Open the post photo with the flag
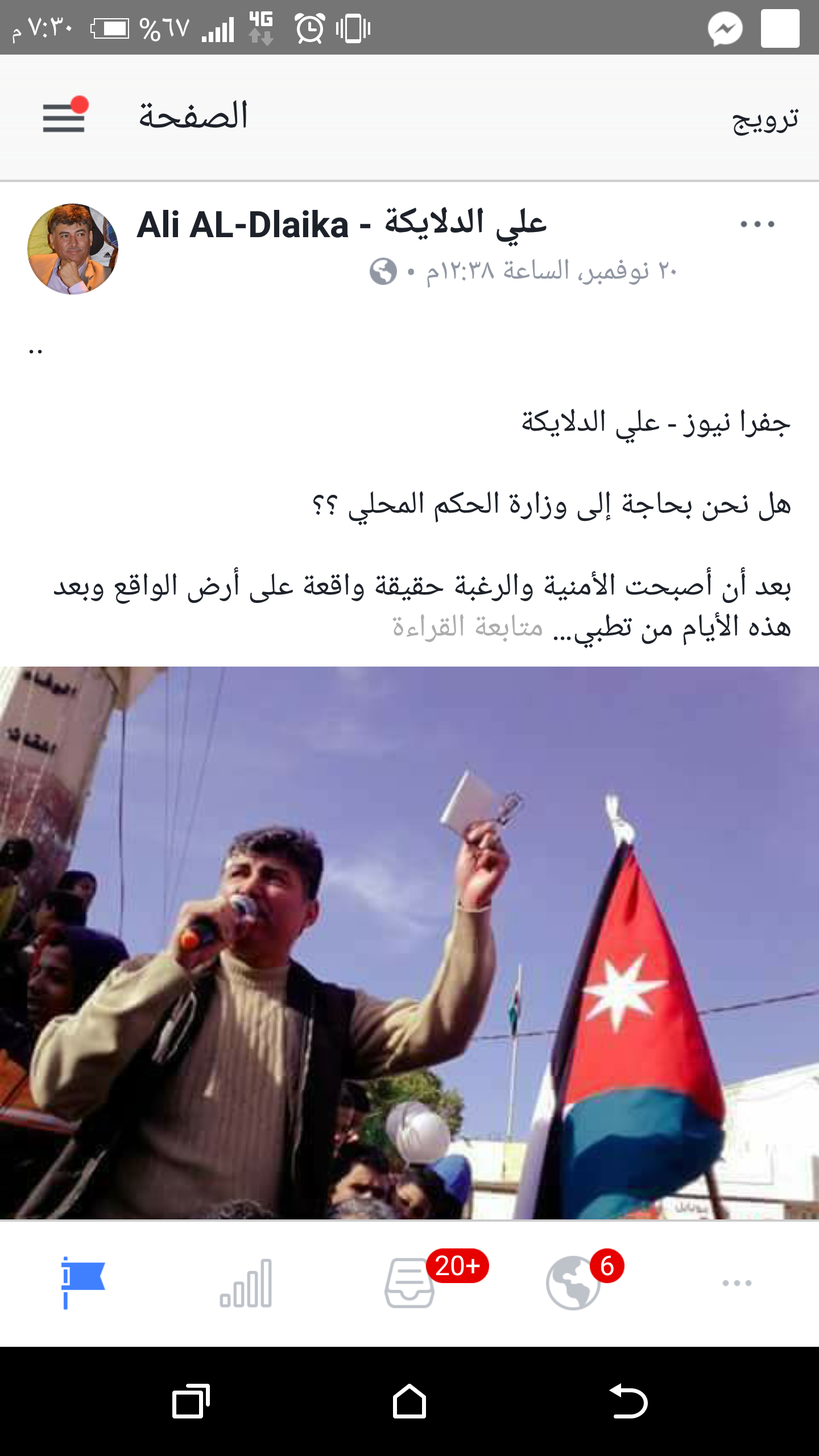Image resolution: width=819 pixels, height=1456 pixels. (x=409, y=943)
